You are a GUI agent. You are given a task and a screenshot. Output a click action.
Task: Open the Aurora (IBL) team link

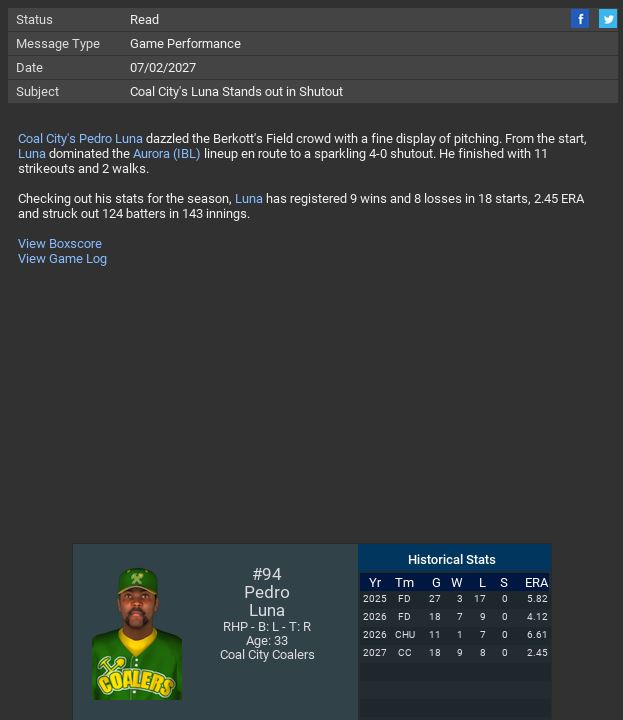pyautogui.click(x=166, y=153)
